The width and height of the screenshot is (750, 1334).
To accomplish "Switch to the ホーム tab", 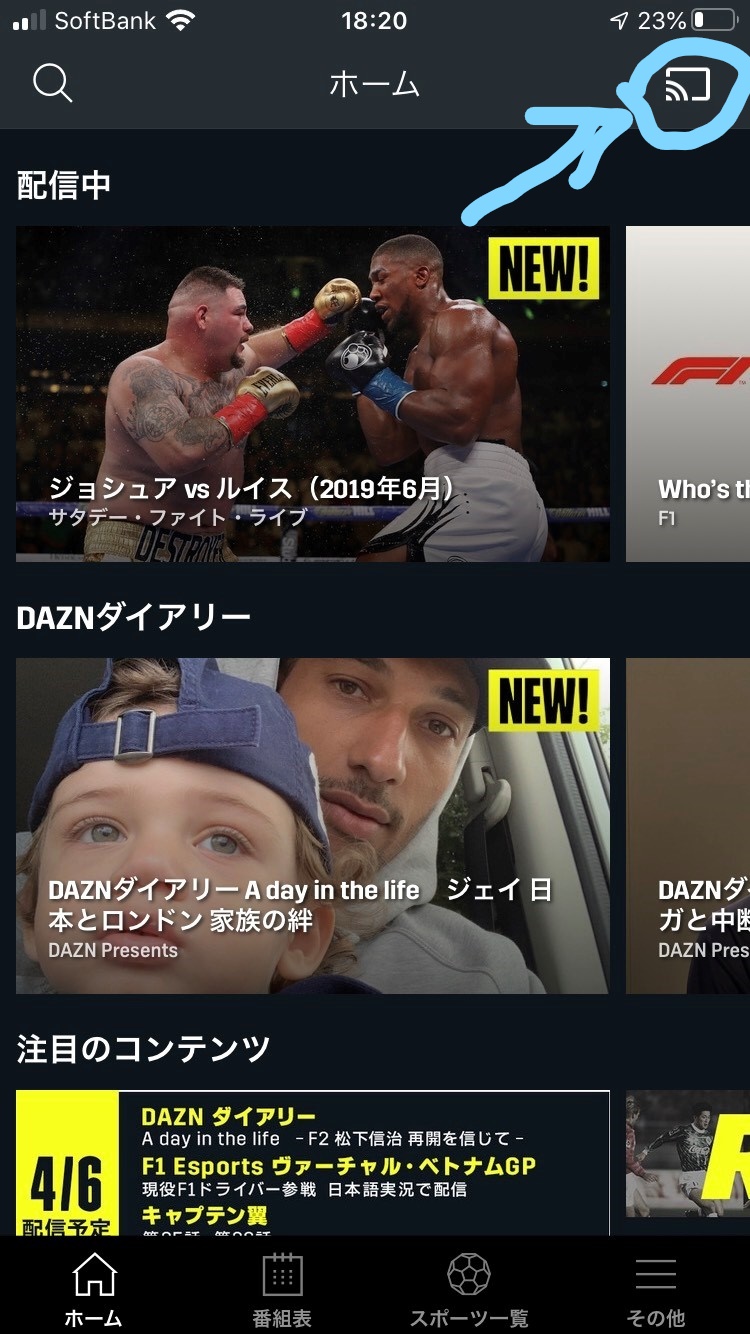I will (94, 1290).
